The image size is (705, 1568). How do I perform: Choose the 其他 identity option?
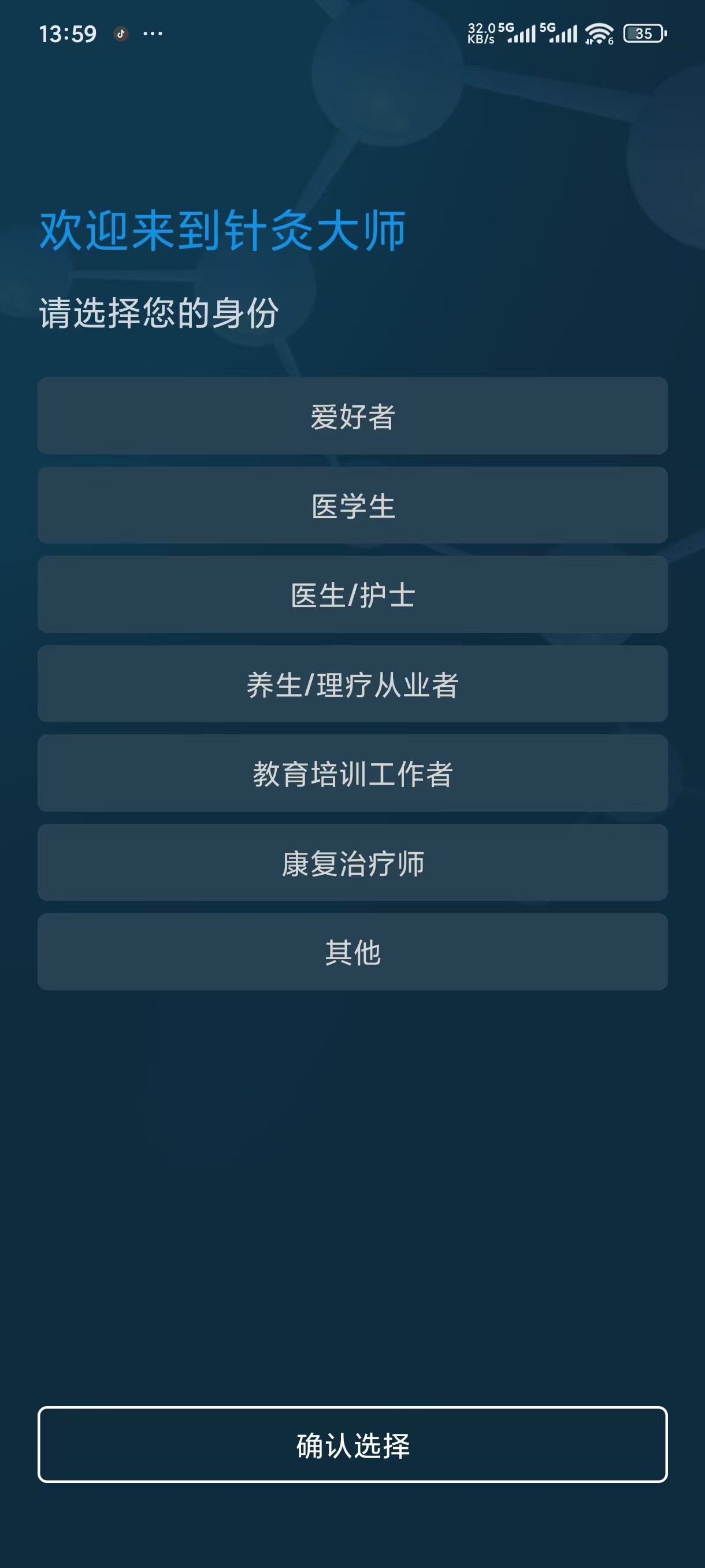click(x=352, y=952)
